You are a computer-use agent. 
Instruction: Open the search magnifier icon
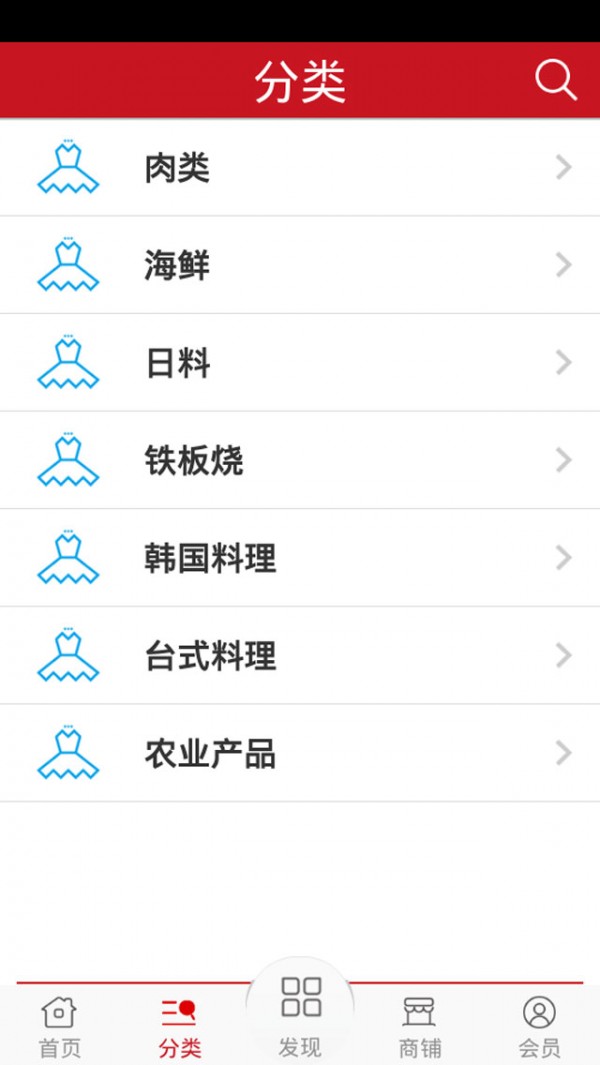pyautogui.click(x=555, y=80)
